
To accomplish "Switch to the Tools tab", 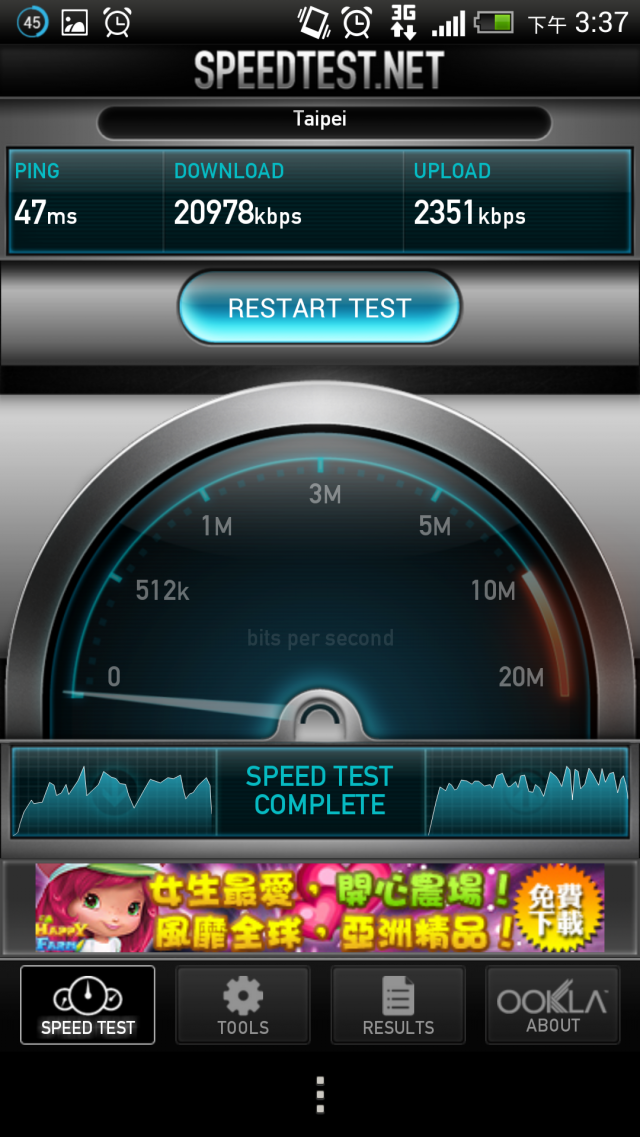I will [x=243, y=1005].
